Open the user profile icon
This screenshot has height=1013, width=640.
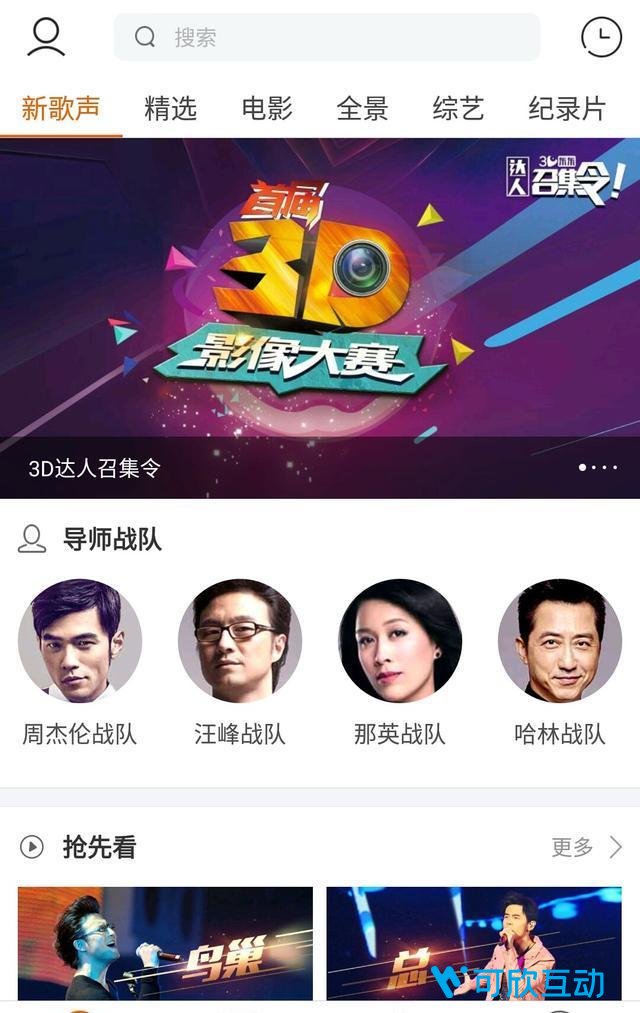pos(46,37)
